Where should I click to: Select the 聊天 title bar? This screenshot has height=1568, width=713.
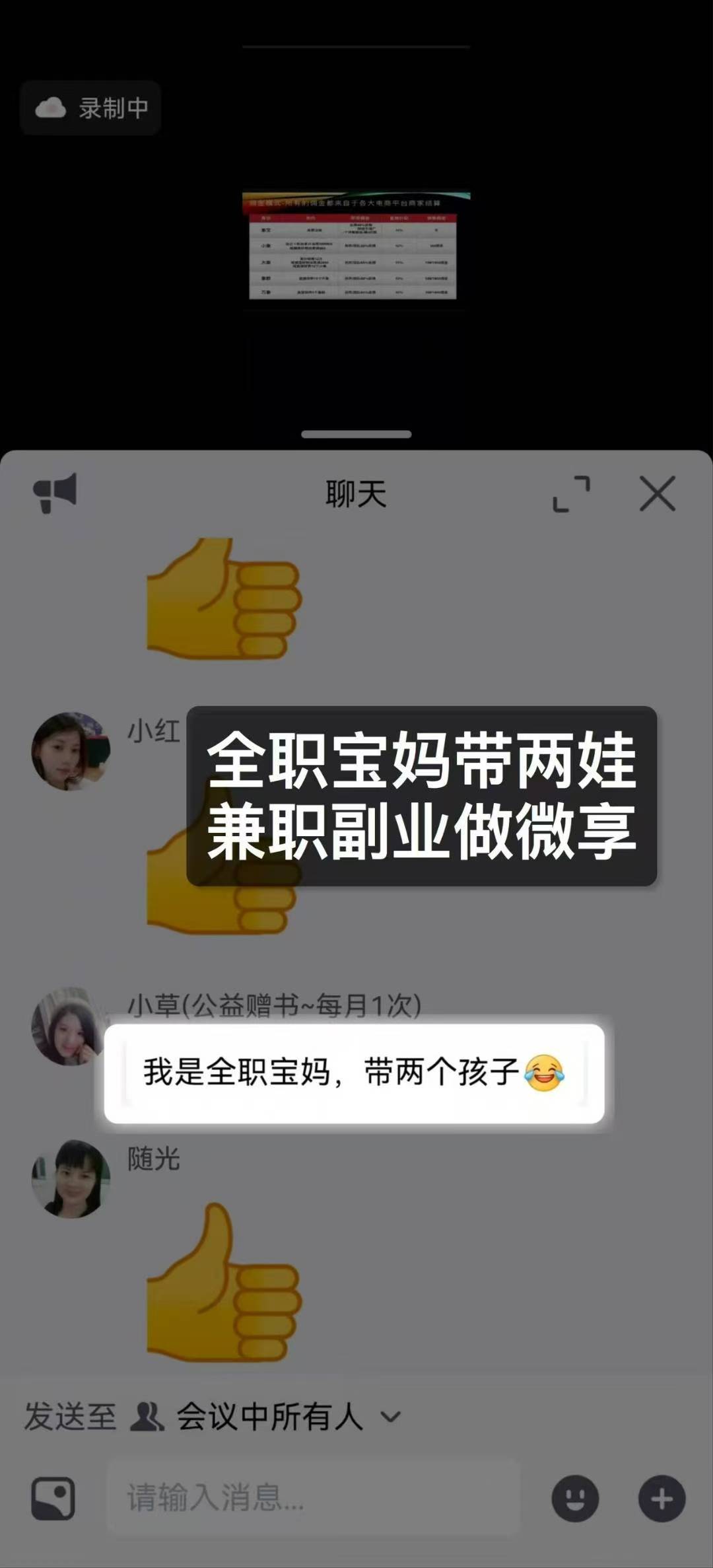coord(356,492)
